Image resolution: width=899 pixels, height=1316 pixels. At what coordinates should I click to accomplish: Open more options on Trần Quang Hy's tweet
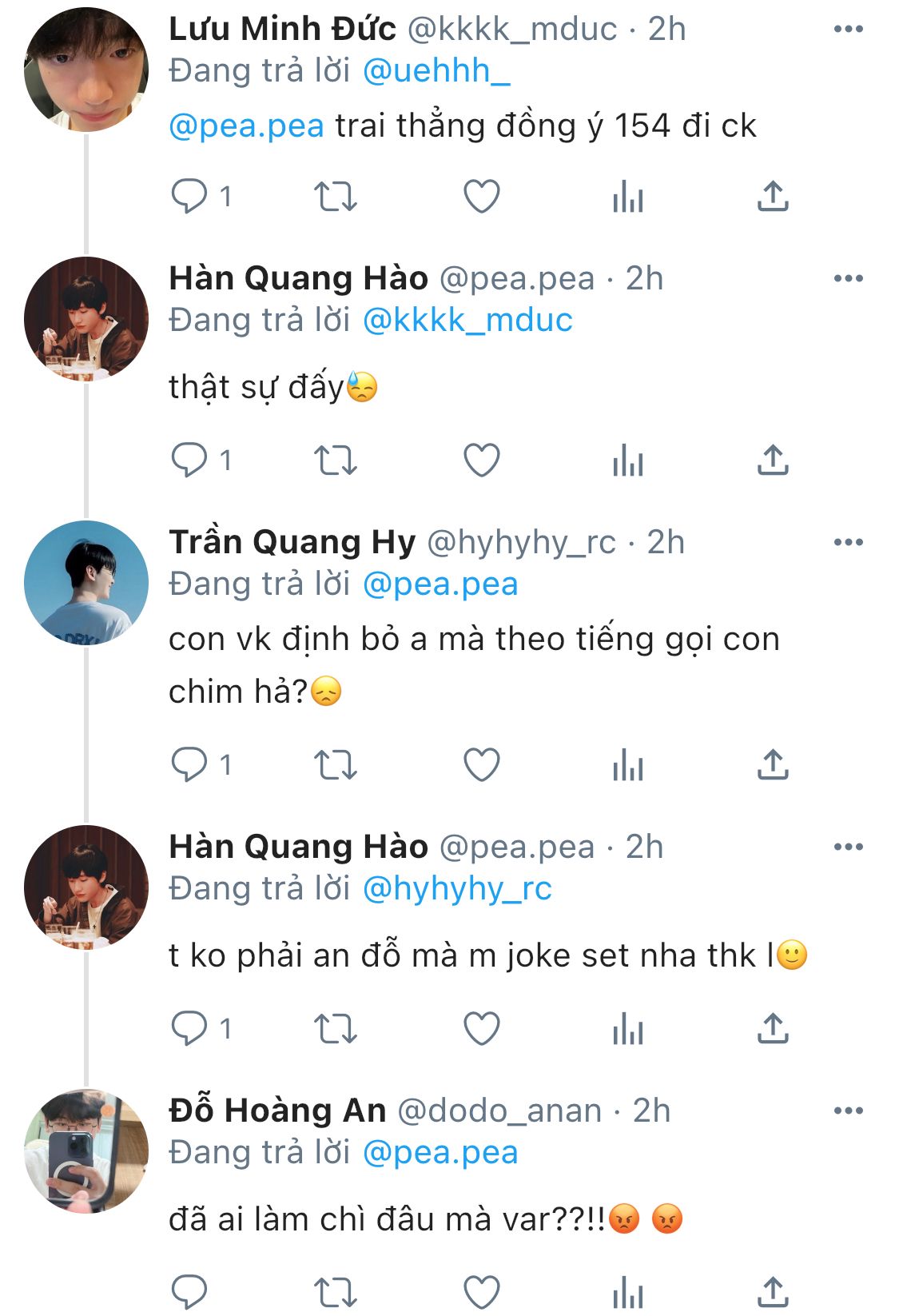point(848,543)
